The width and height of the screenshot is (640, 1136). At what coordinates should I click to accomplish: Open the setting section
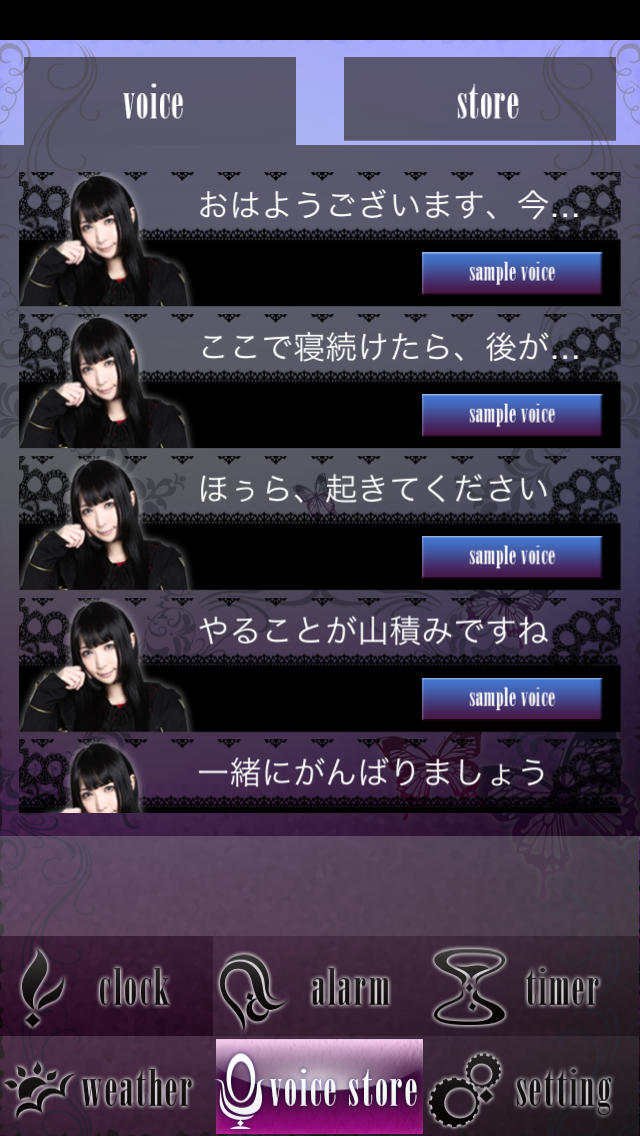tap(532, 1088)
